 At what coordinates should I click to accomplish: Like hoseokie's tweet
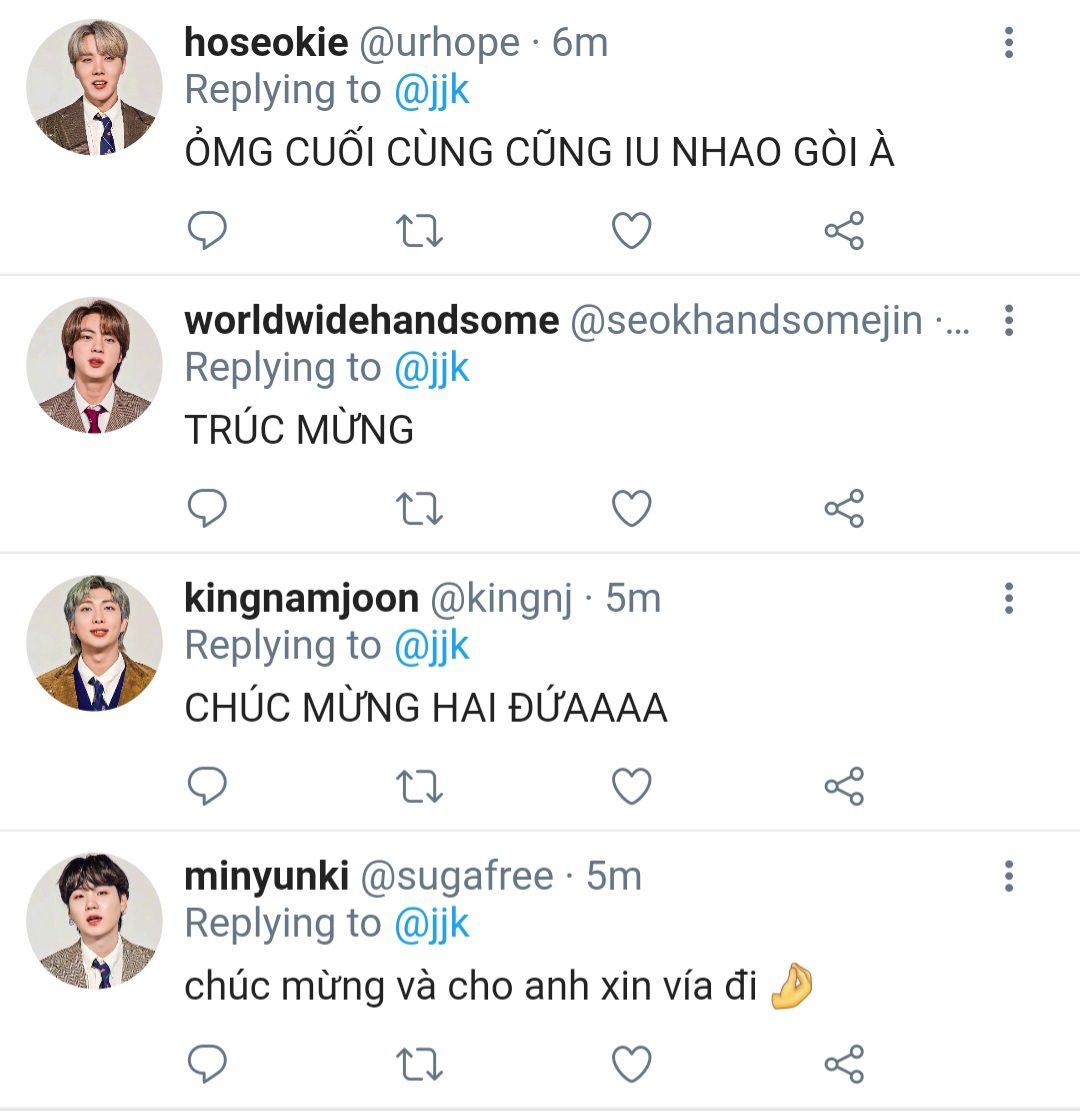631,231
